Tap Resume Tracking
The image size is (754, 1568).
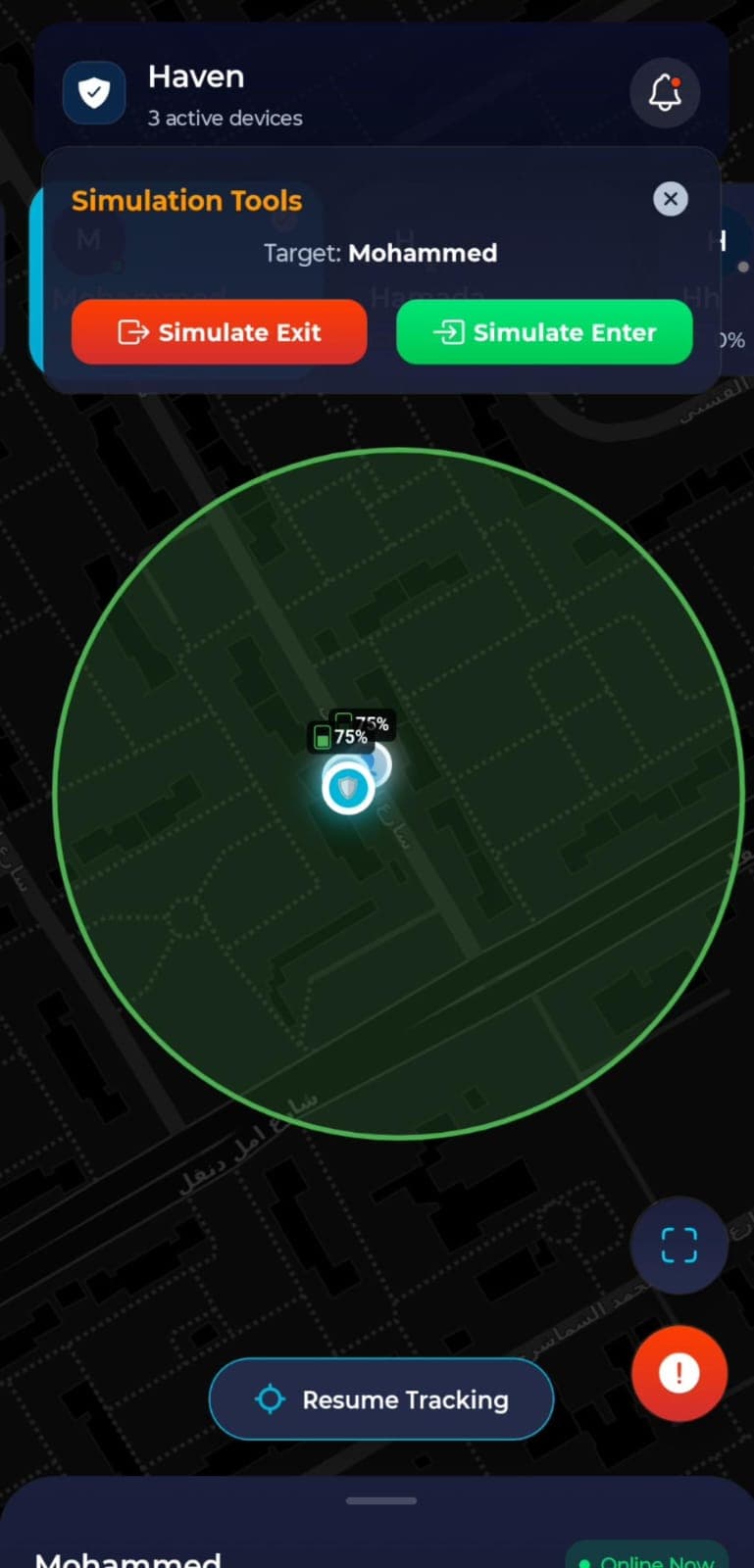[x=381, y=1399]
